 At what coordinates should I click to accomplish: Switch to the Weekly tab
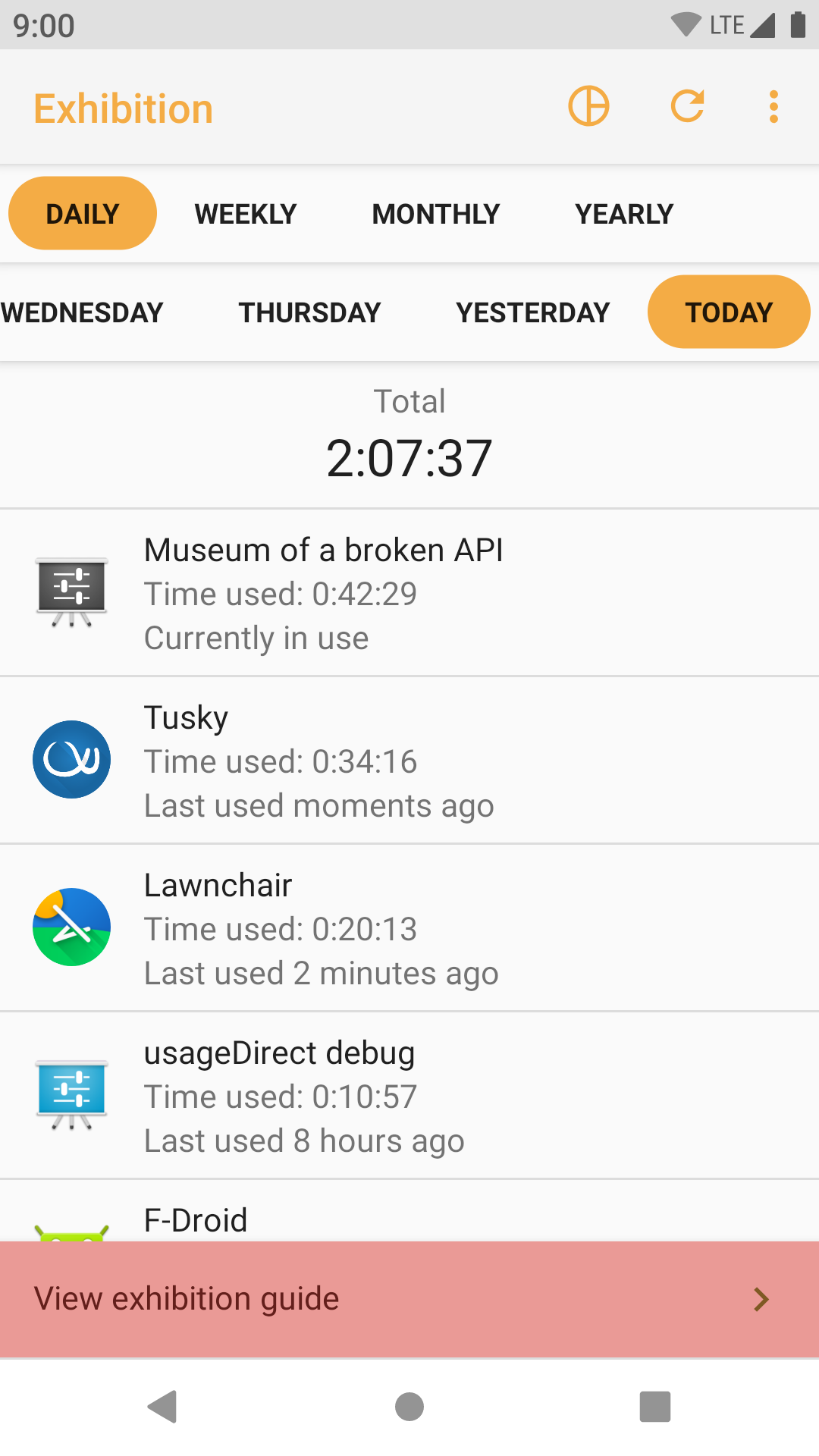(245, 214)
